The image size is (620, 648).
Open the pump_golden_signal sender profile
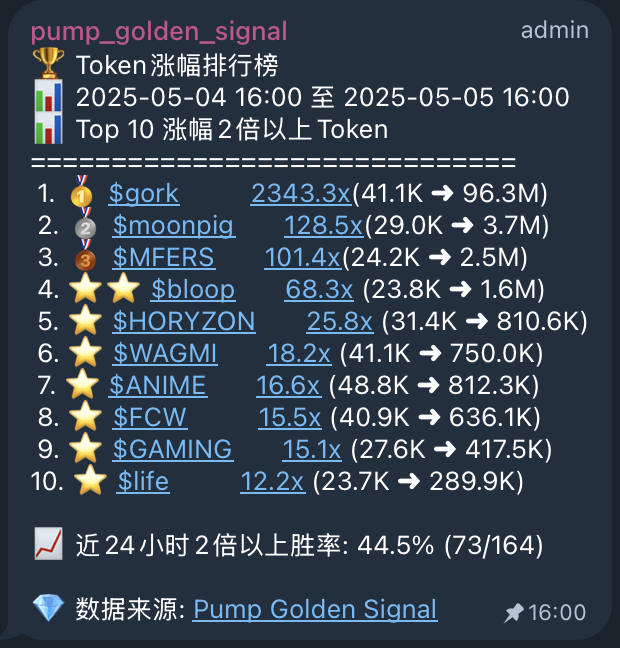[159, 31]
